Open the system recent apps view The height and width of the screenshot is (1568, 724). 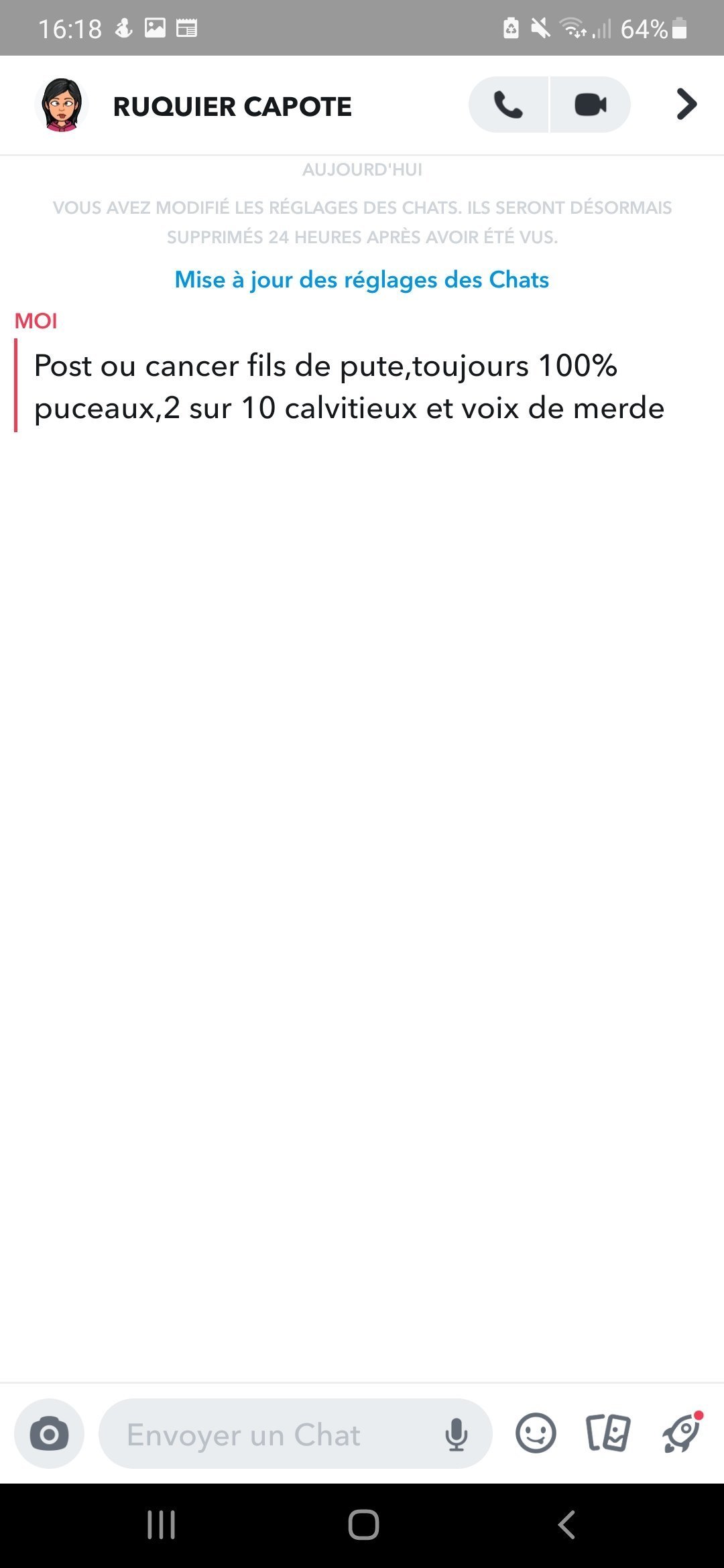tap(161, 1525)
